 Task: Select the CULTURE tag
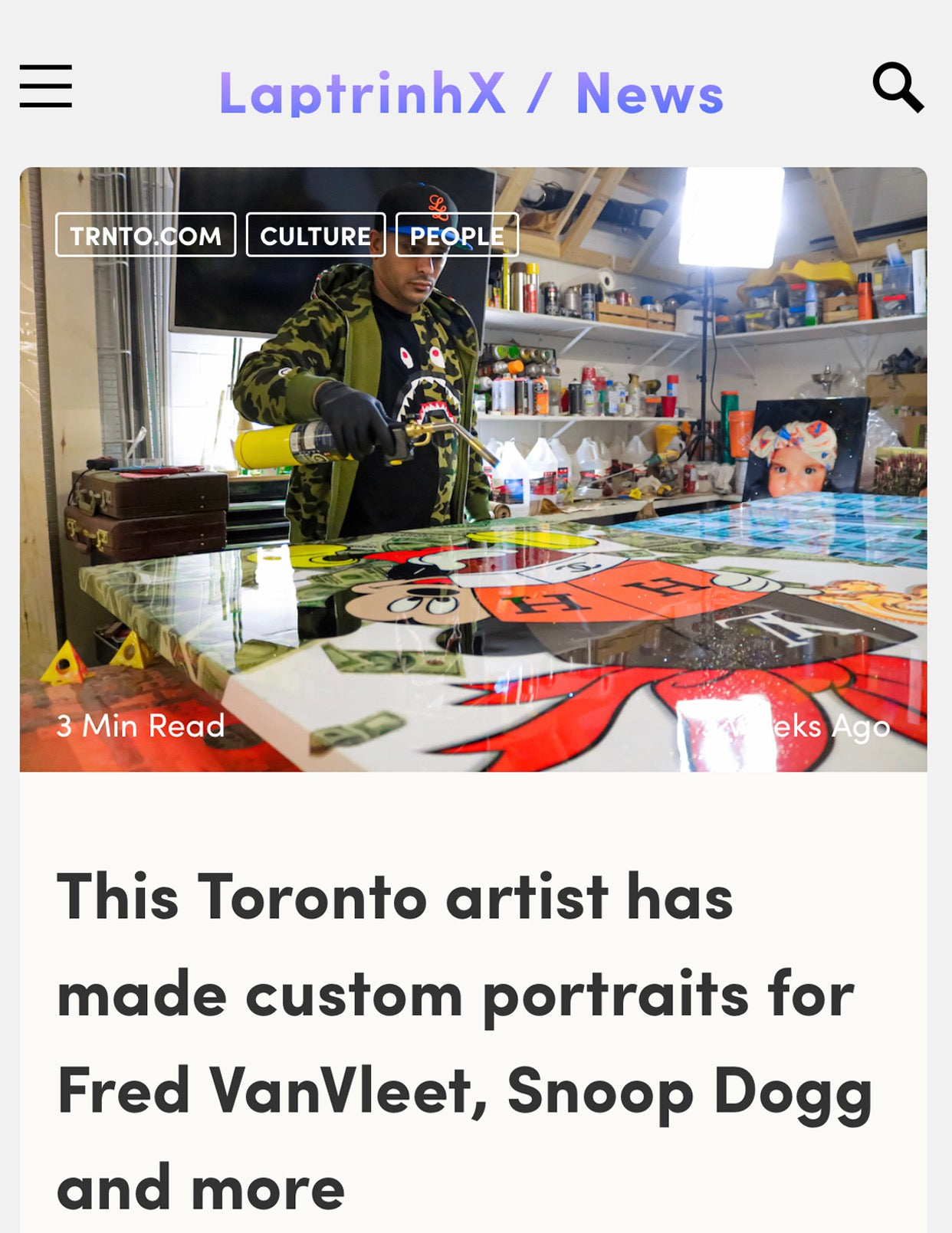click(315, 235)
